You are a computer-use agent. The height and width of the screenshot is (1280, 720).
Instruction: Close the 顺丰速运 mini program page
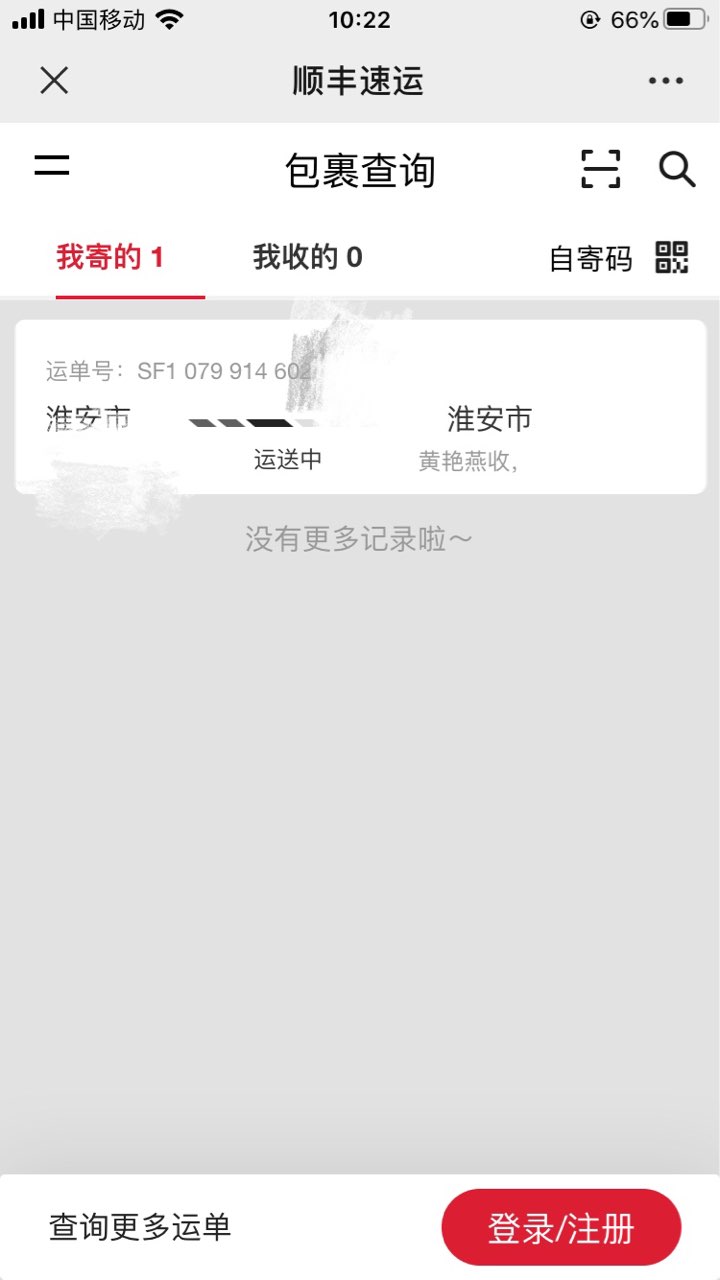click(x=54, y=80)
